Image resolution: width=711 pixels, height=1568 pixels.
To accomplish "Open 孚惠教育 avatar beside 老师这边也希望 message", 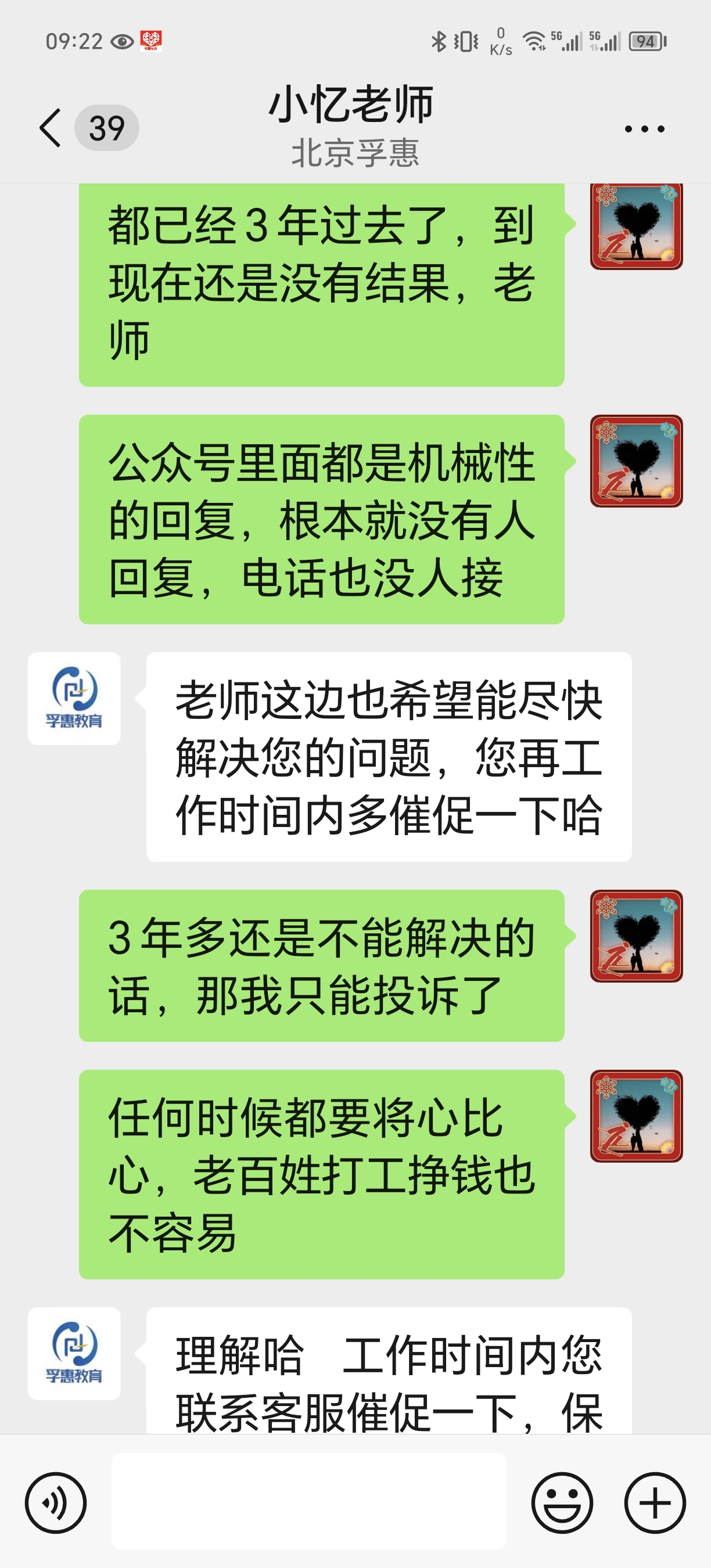I will coord(74,699).
